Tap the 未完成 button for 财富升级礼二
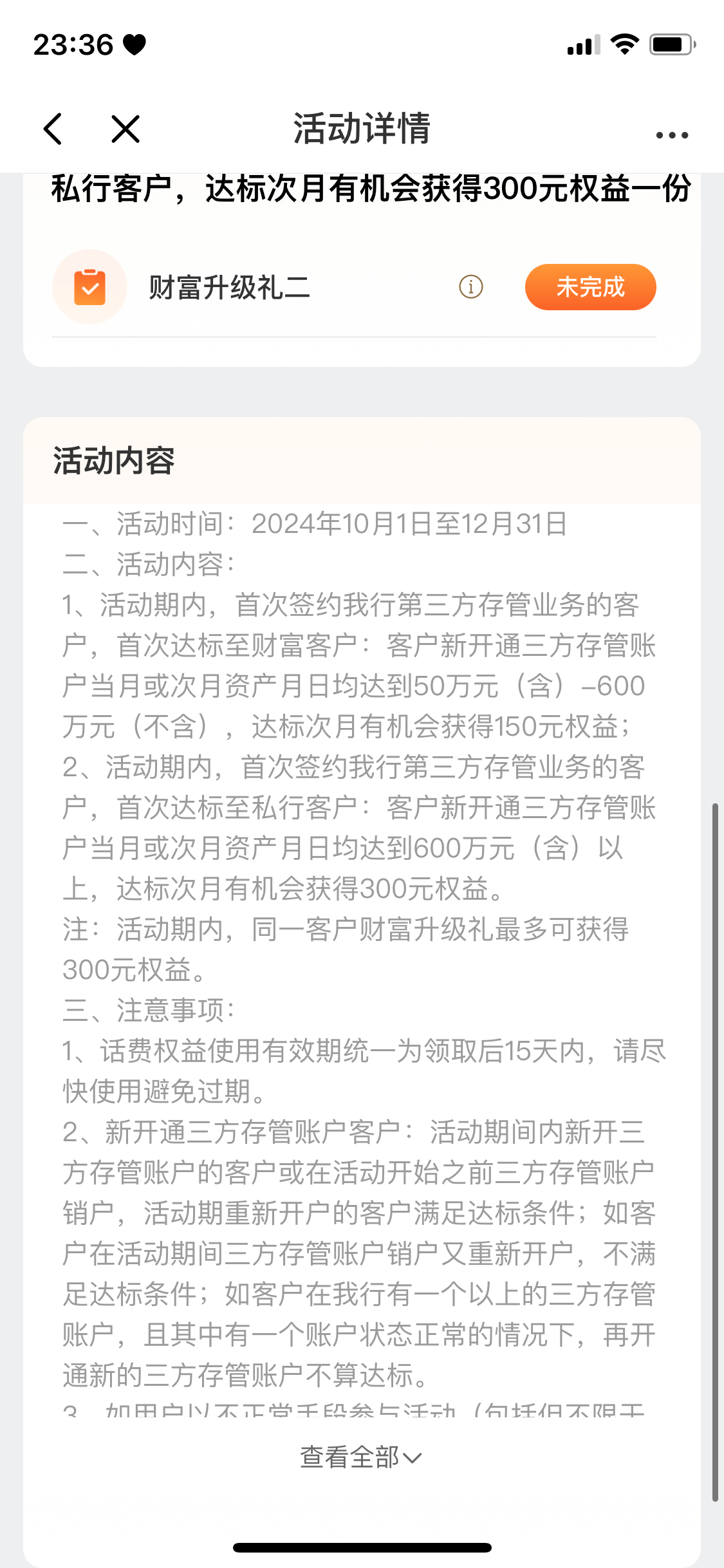Screen dimensions: 724x1568 pyautogui.click(x=590, y=287)
